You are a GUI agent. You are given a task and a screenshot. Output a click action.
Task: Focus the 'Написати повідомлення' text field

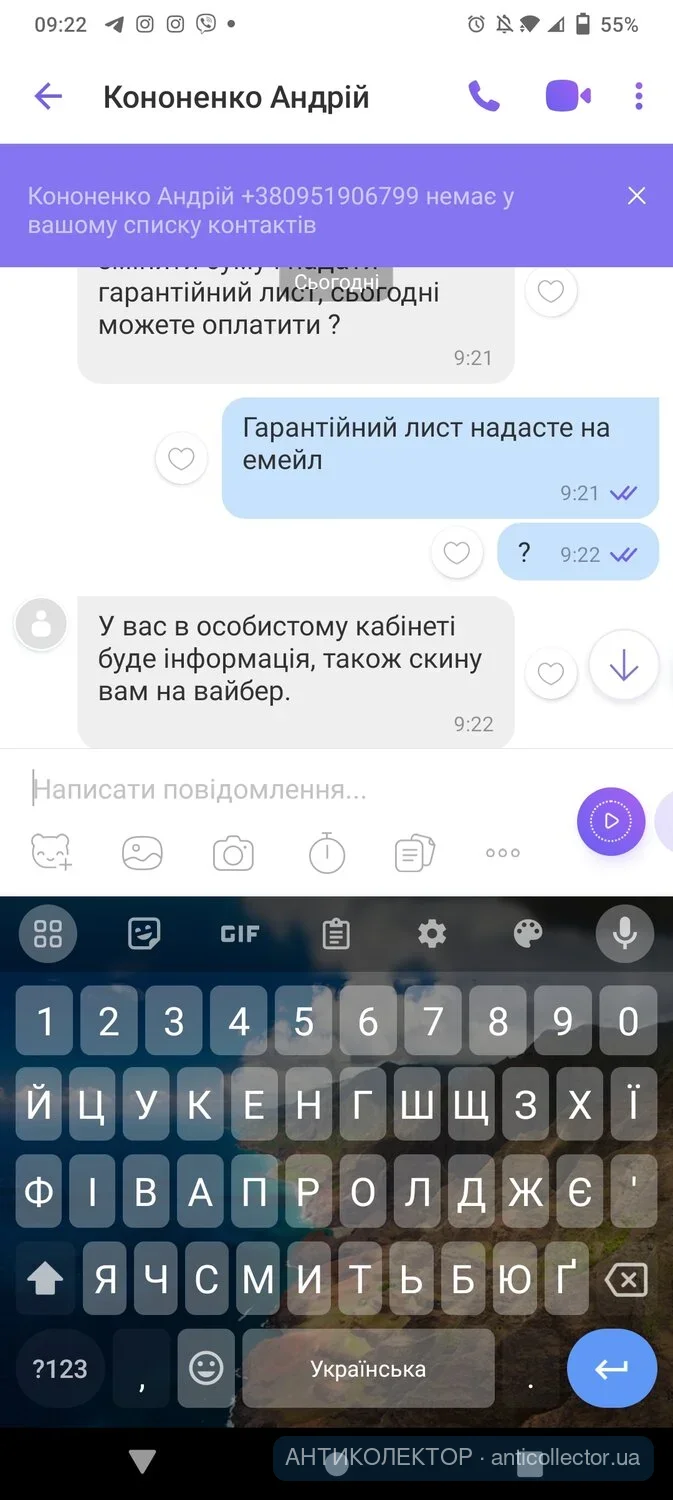pos(290,790)
